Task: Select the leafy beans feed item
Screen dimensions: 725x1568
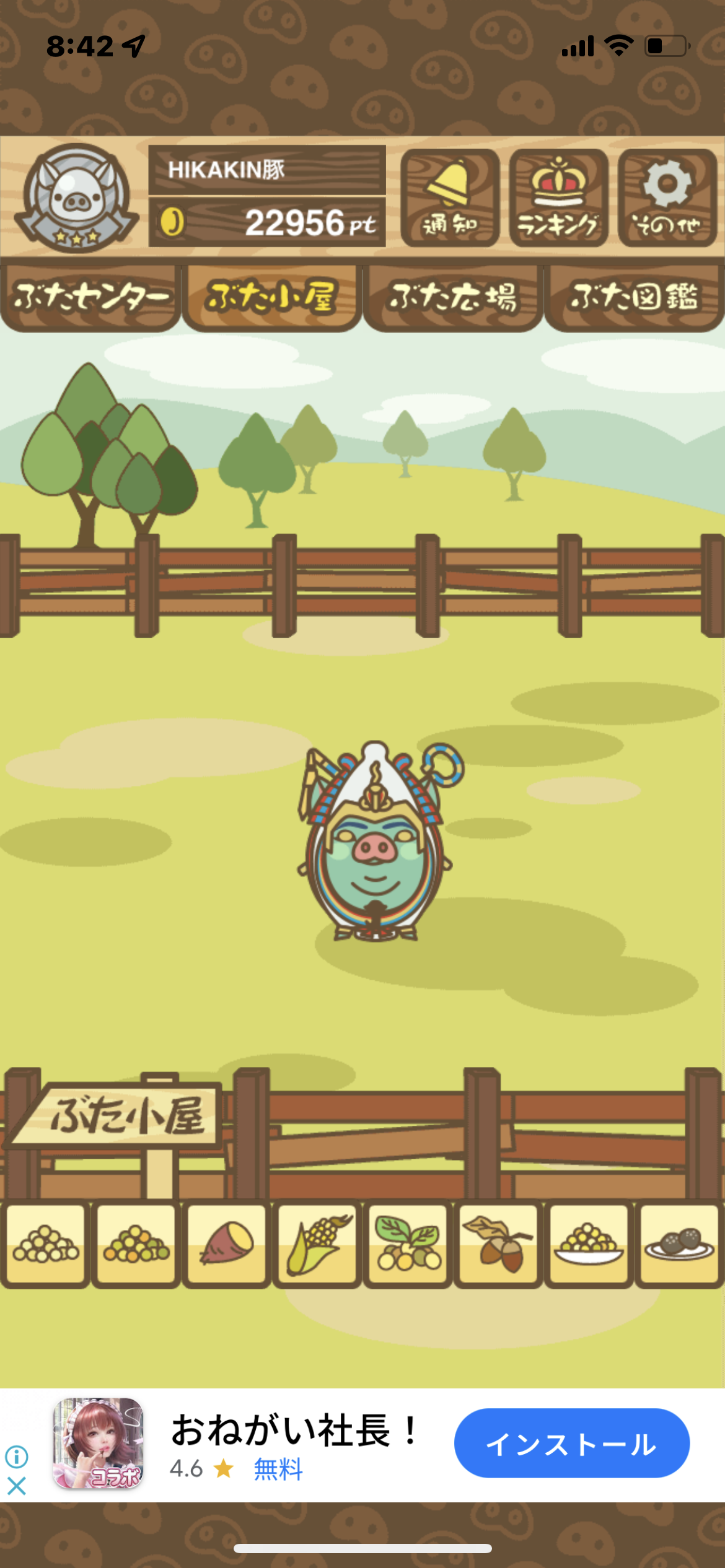Action: [x=408, y=1243]
